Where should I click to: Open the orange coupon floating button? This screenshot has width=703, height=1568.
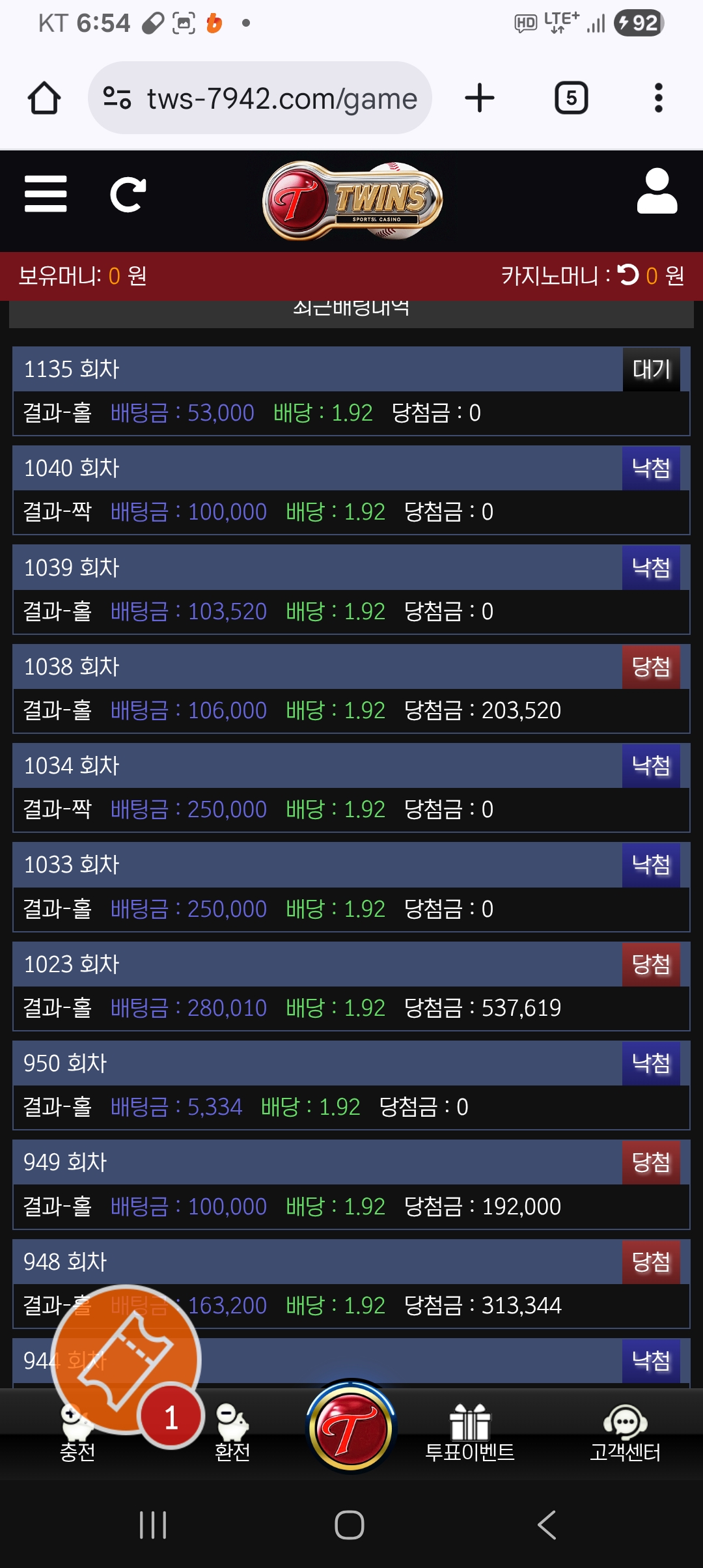click(125, 1360)
